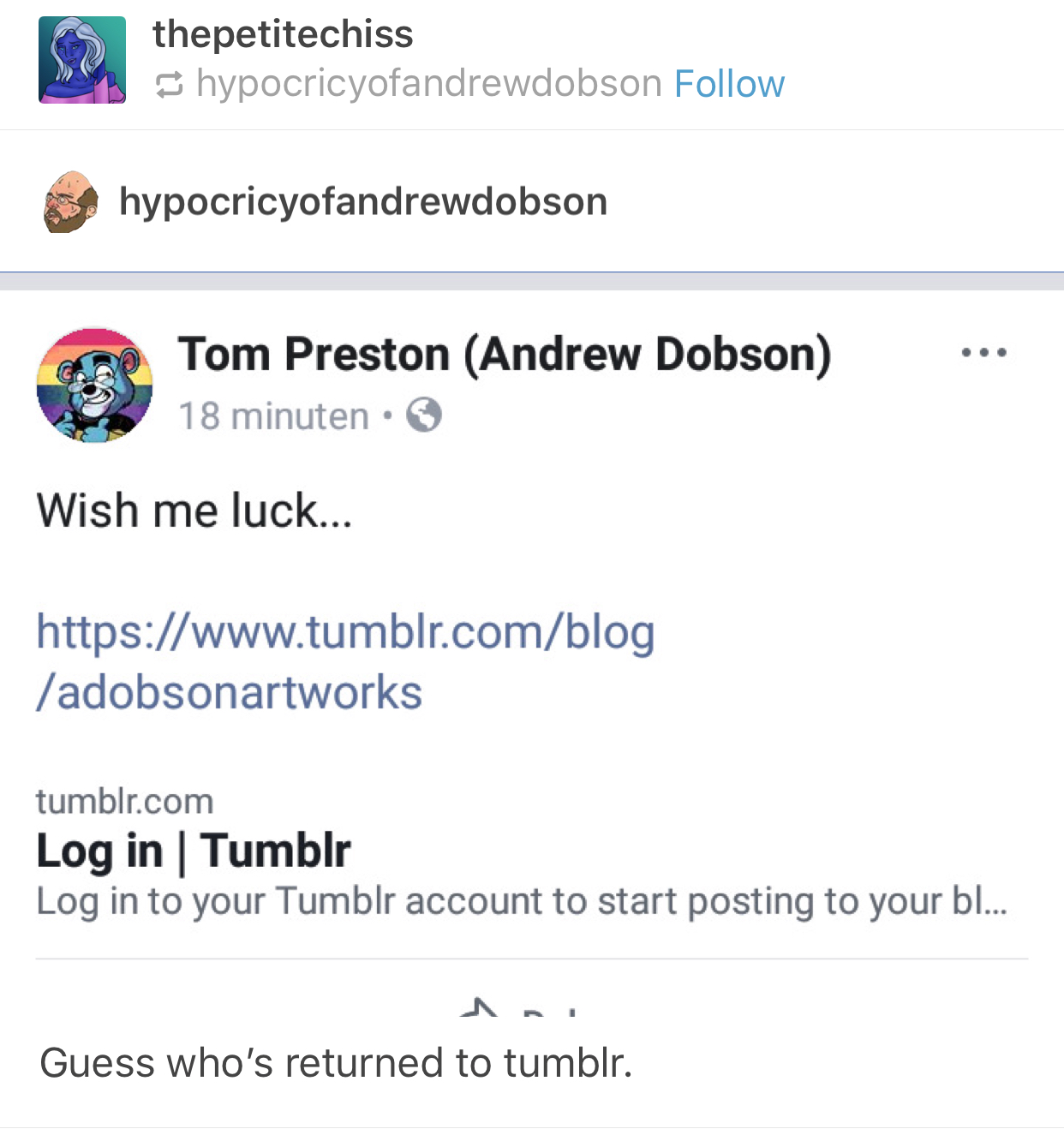1064x1141 pixels.
Task: Tap thepetitechiss avatar picture
Action: tap(82, 60)
